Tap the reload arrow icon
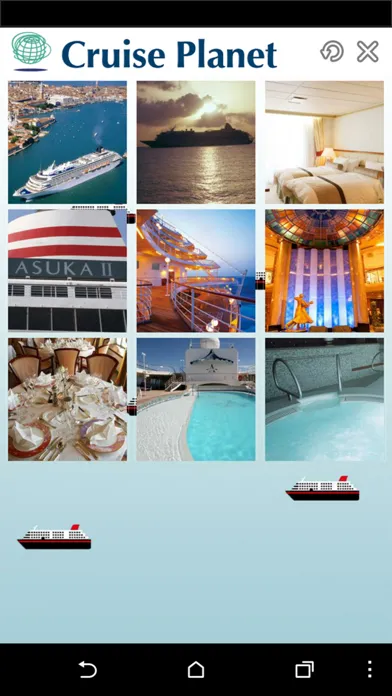The height and width of the screenshot is (696, 392). pyautogui.click(x=332, y=51)
